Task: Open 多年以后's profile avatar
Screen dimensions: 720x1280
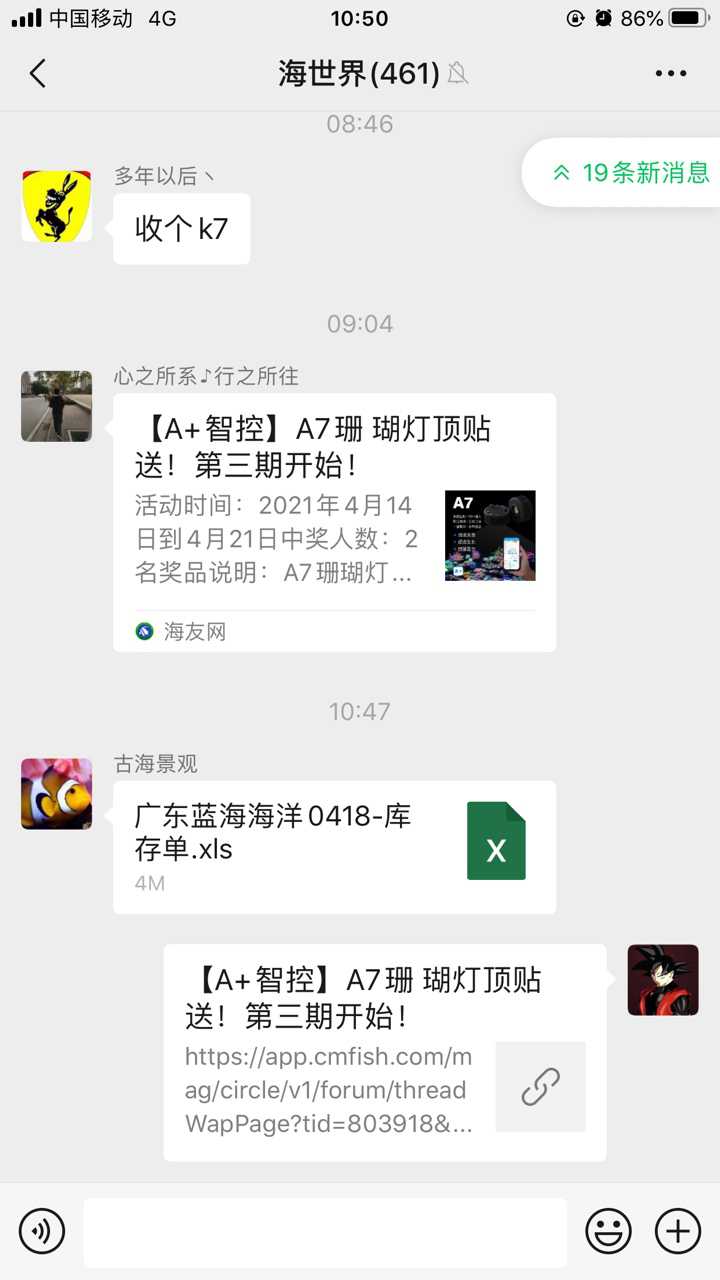Action: (57, 206)
